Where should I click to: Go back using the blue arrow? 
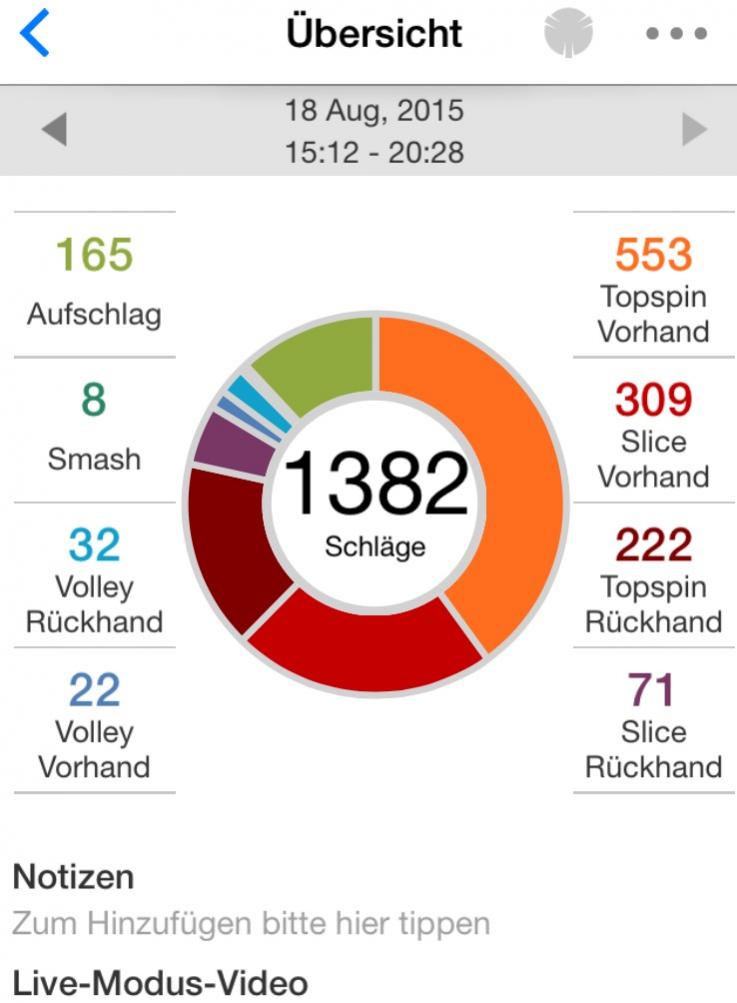click(34, 33)
